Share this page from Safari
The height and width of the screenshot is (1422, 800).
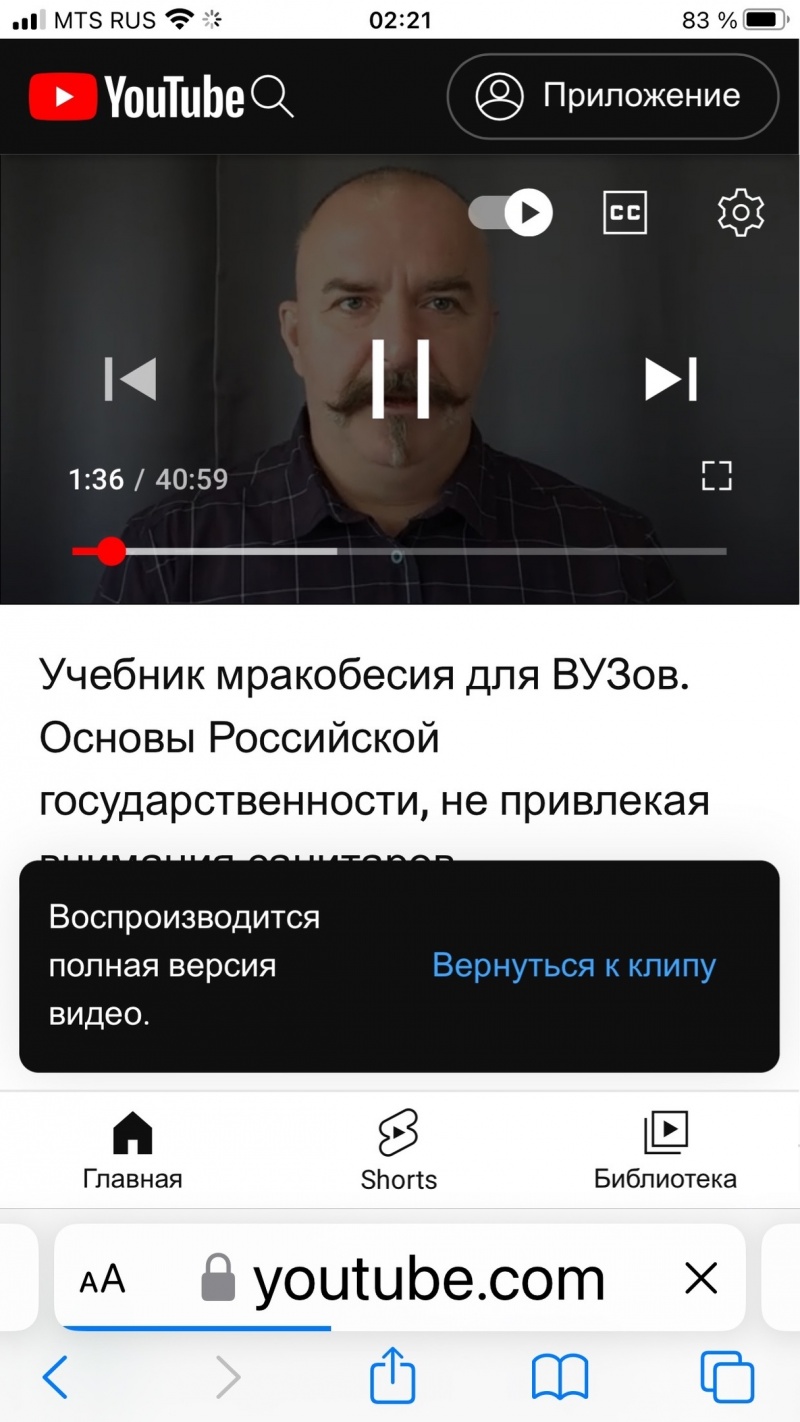pos(392,1376)
